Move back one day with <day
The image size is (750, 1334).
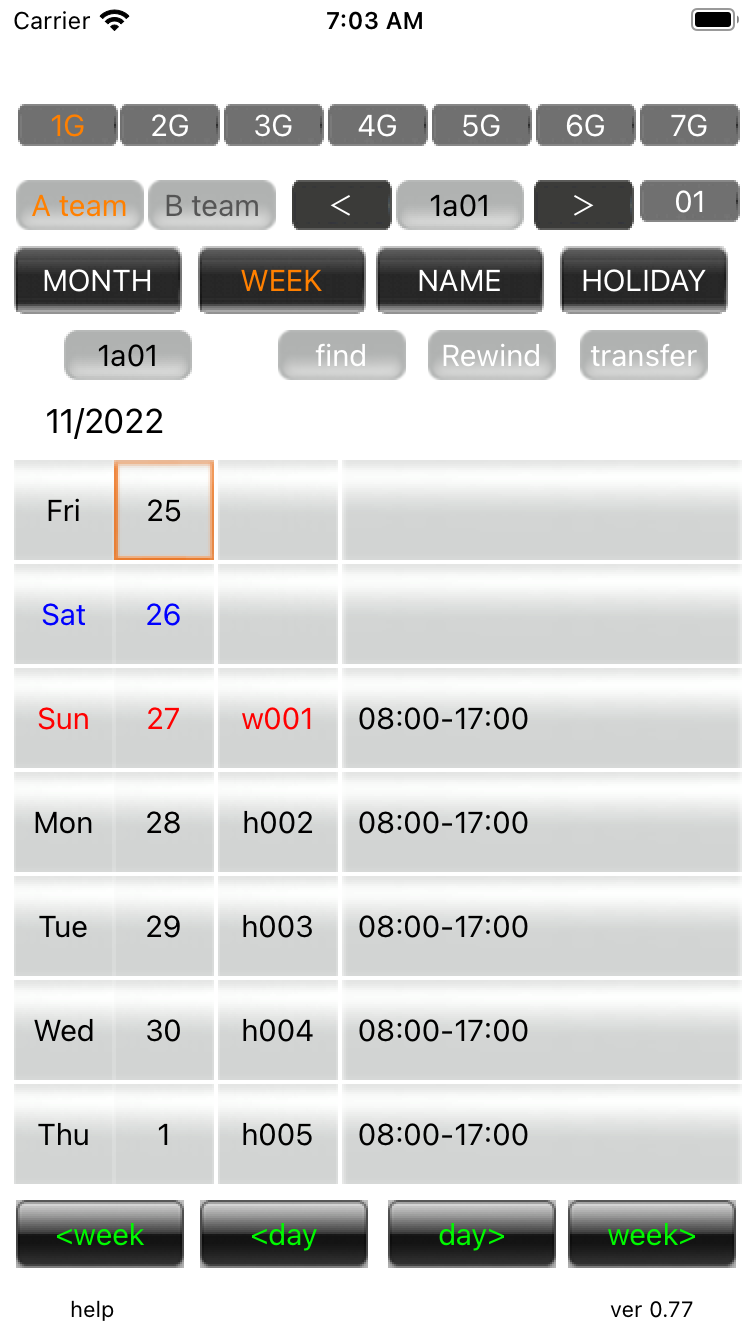(284, 1235)
